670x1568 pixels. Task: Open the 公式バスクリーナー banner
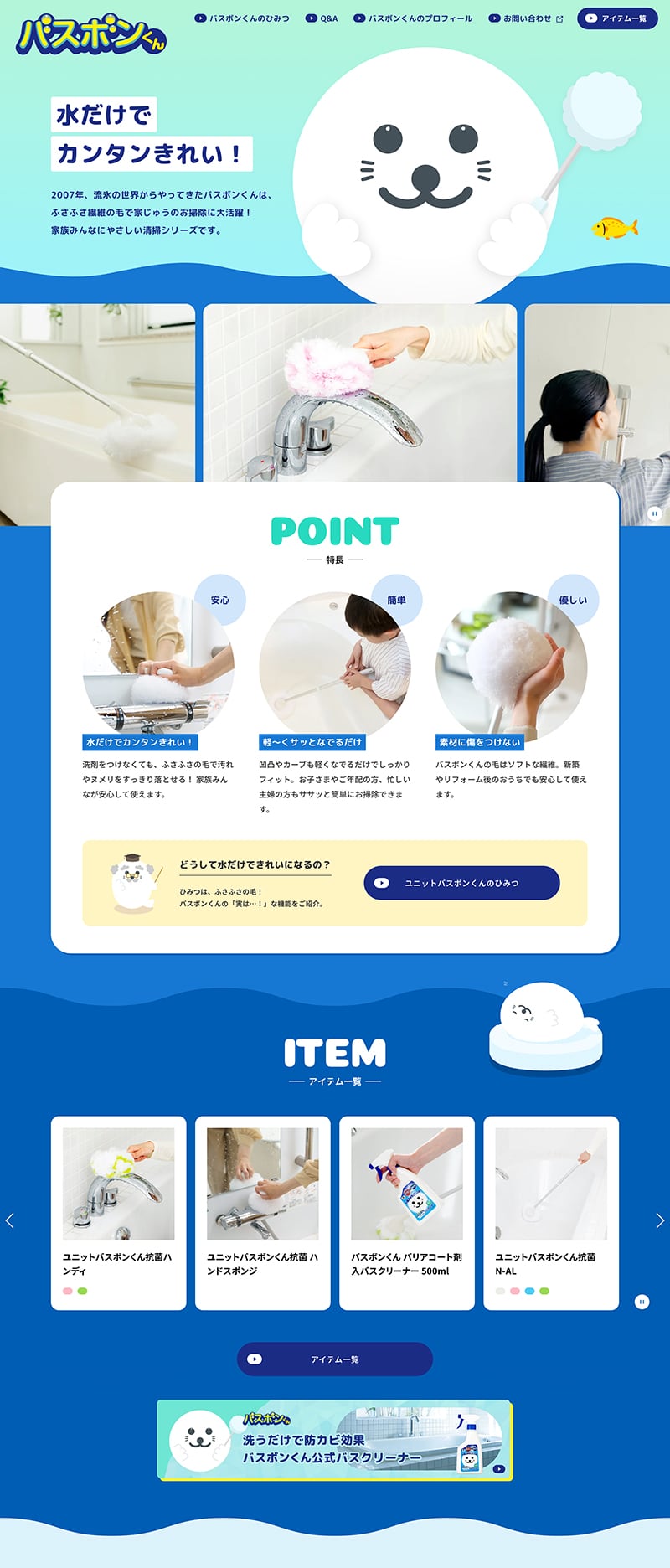334,1440
